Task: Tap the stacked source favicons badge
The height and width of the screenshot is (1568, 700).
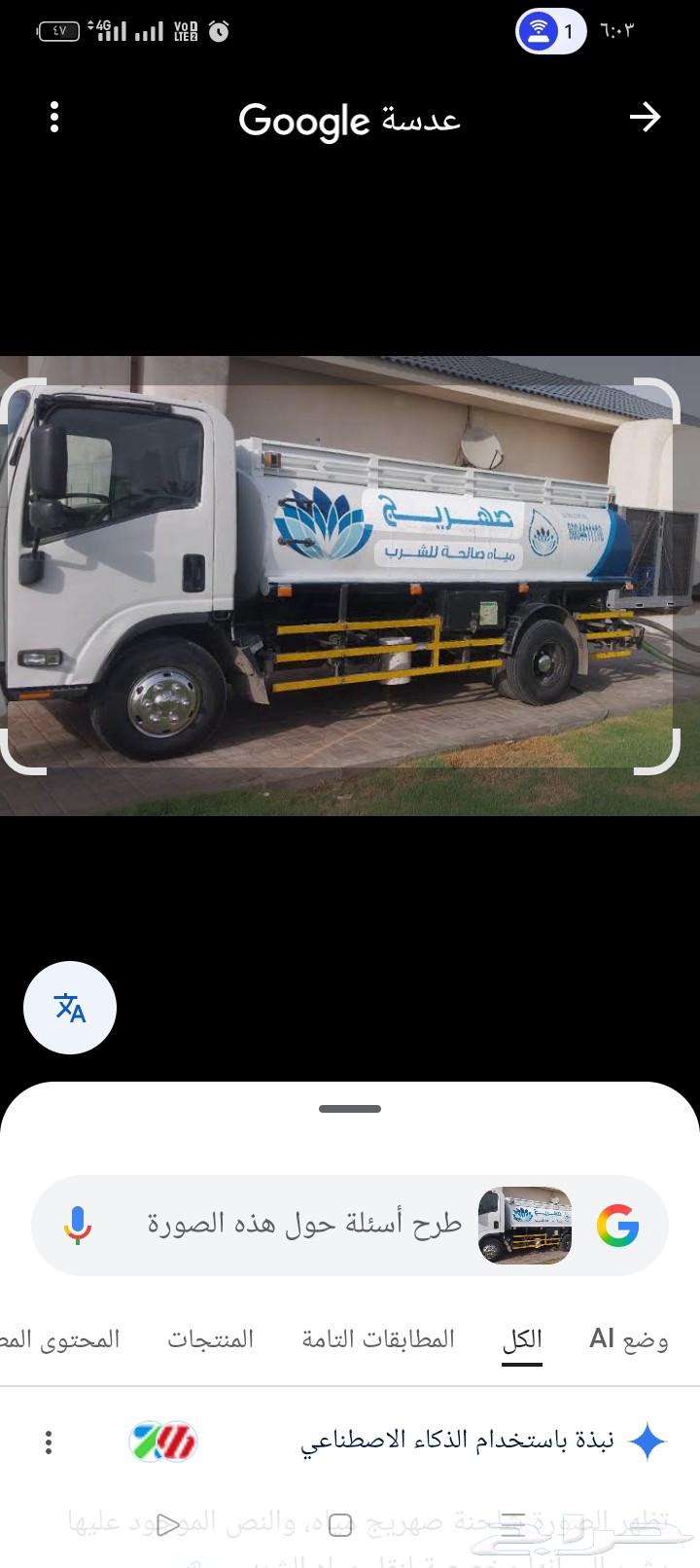Action: point(162,1443)
